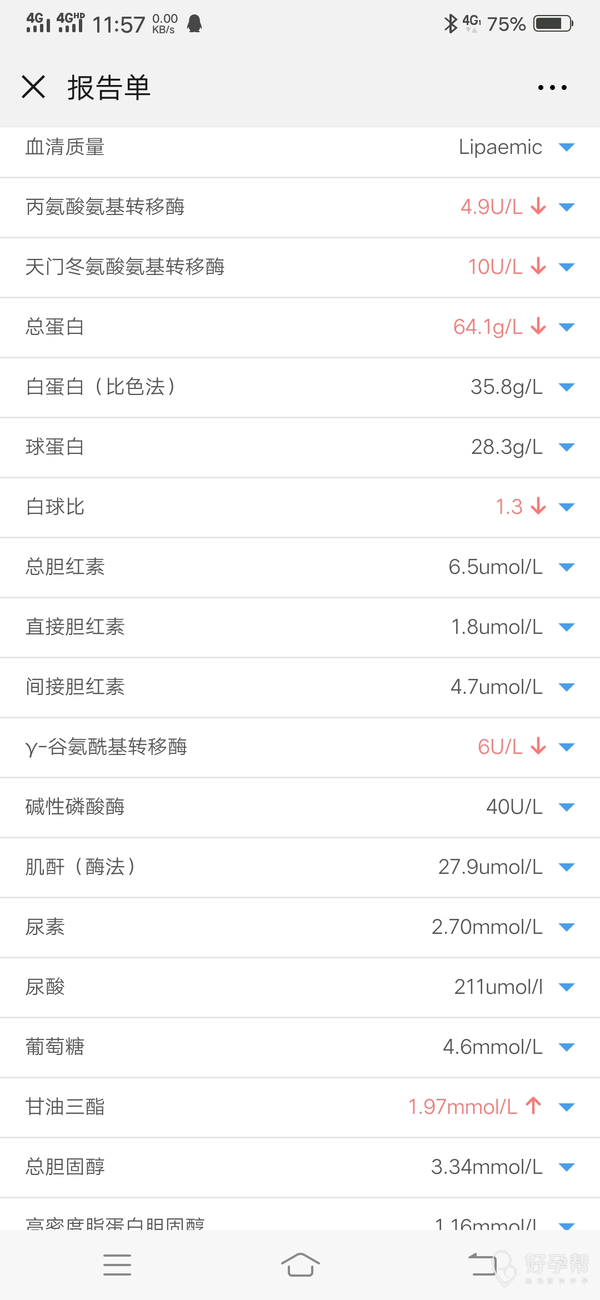Image resolution: width=600 pixels, height=1300 pixels.
Task: Show details for 尿酸
Action: point(567,987)
